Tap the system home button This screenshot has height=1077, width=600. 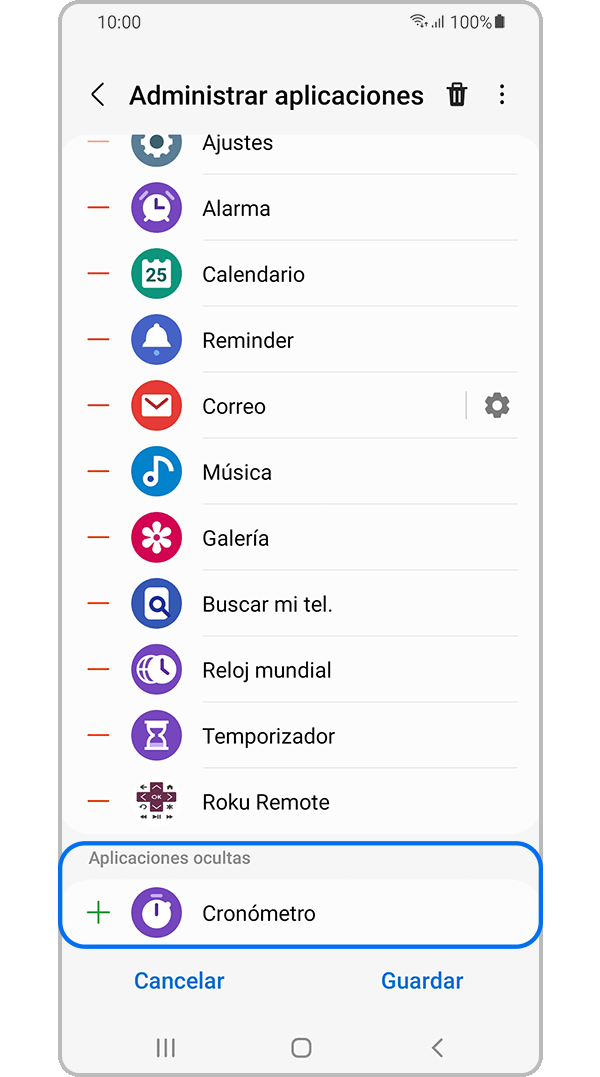pyautogui.click(x=301, y=1047)
